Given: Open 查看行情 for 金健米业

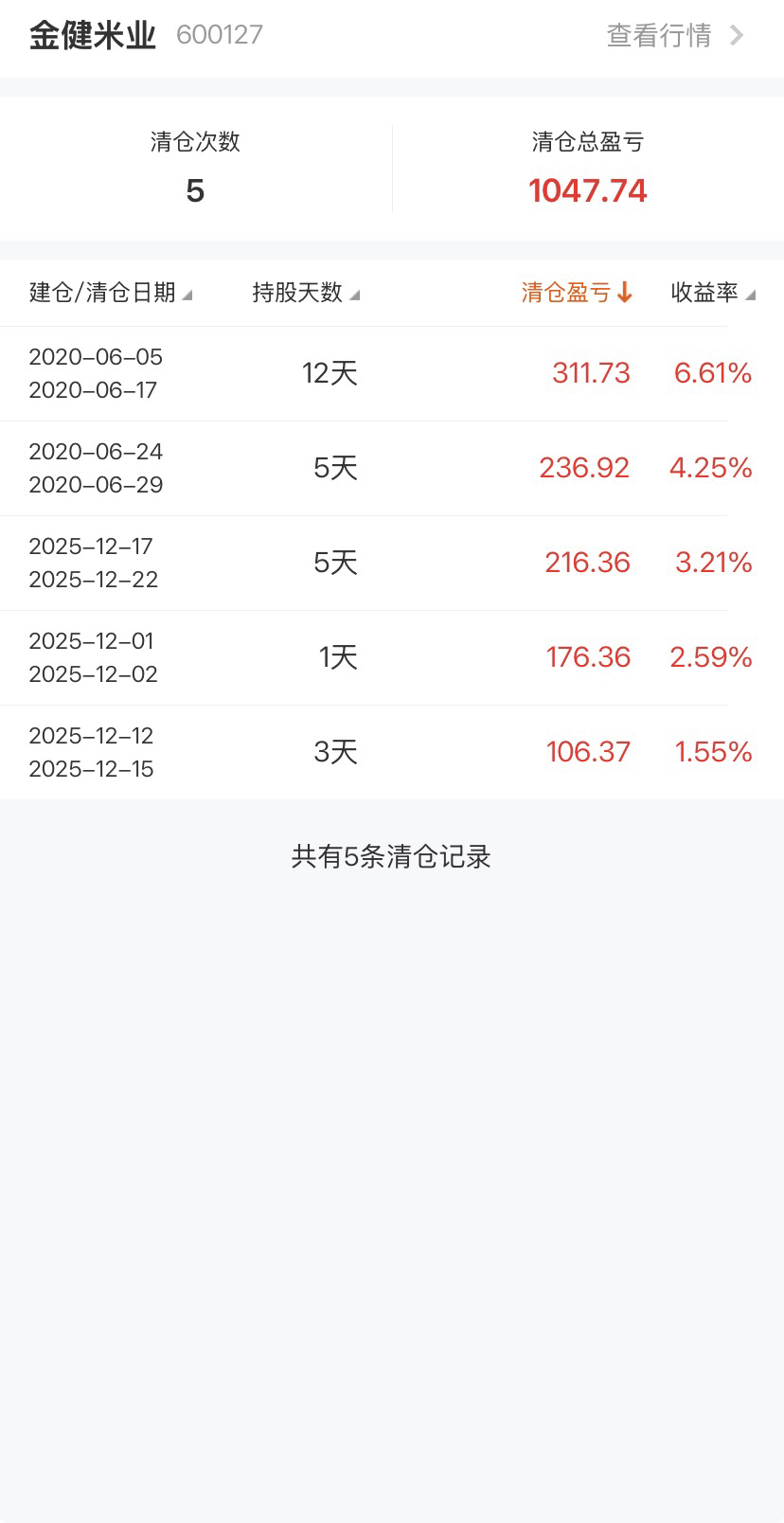Looking at the screenshot, I should click(x=674, y=36).
